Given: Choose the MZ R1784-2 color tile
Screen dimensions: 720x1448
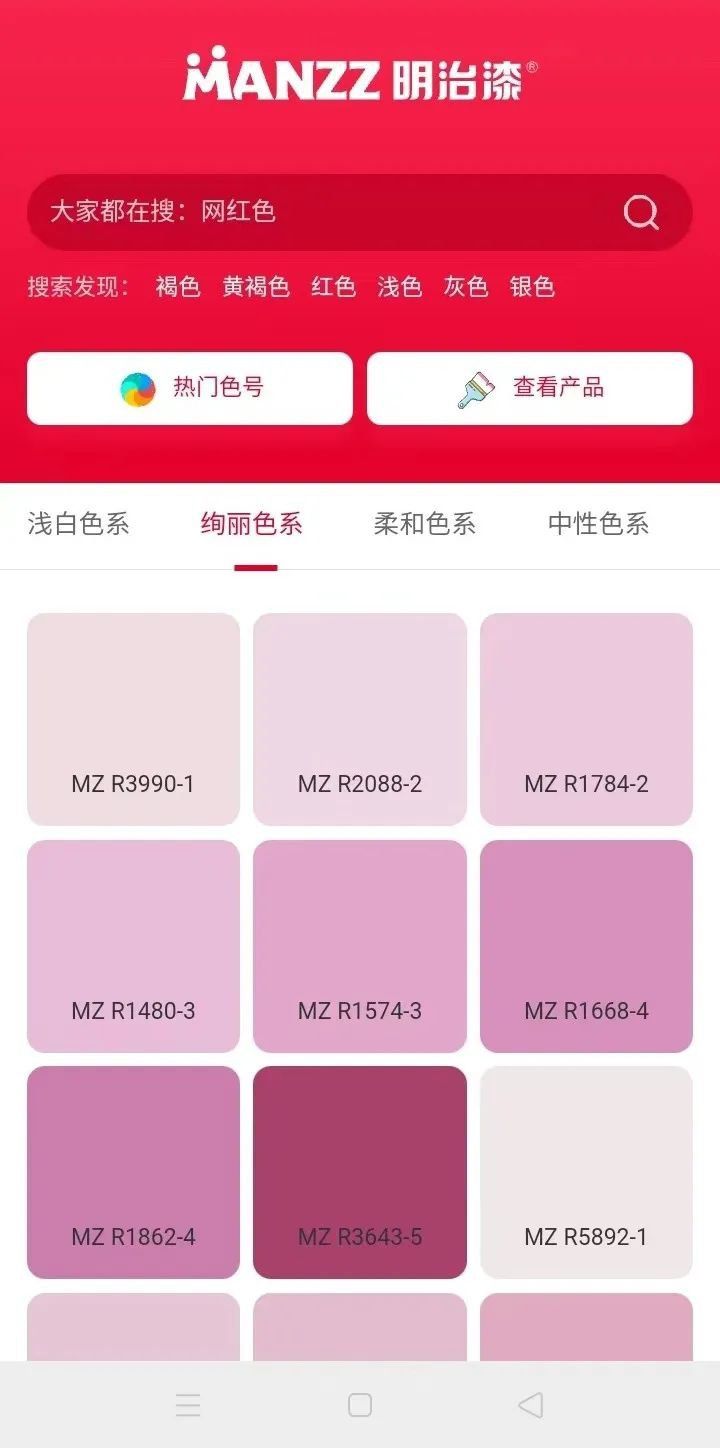Looking at the screenshot, I should click(586, 720).
